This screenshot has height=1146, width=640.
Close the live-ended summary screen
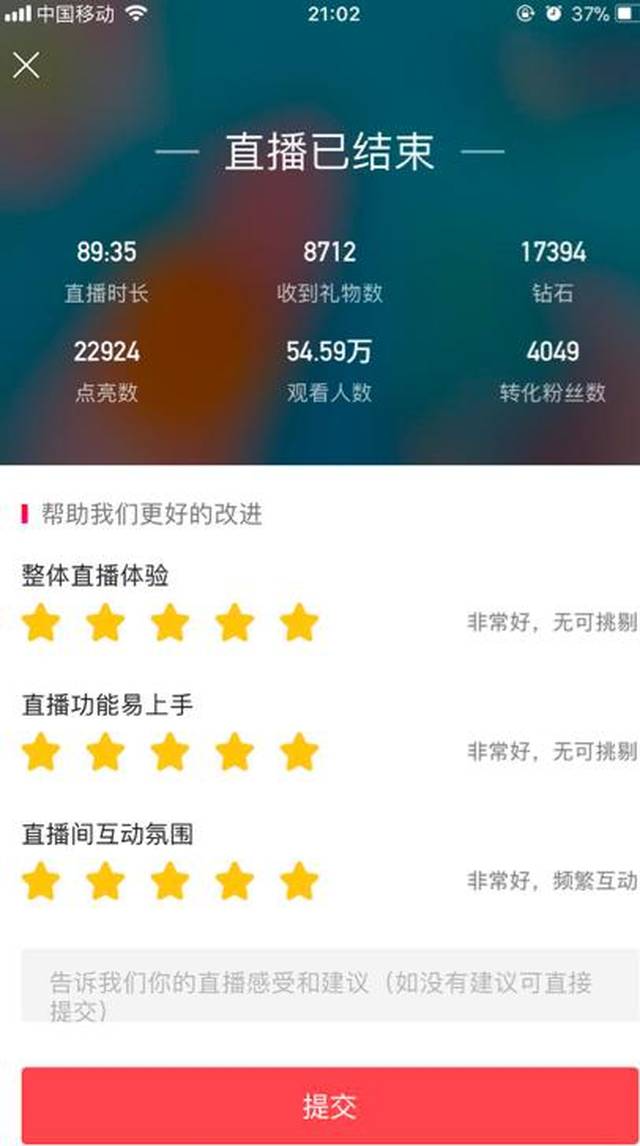click(26, 66)
